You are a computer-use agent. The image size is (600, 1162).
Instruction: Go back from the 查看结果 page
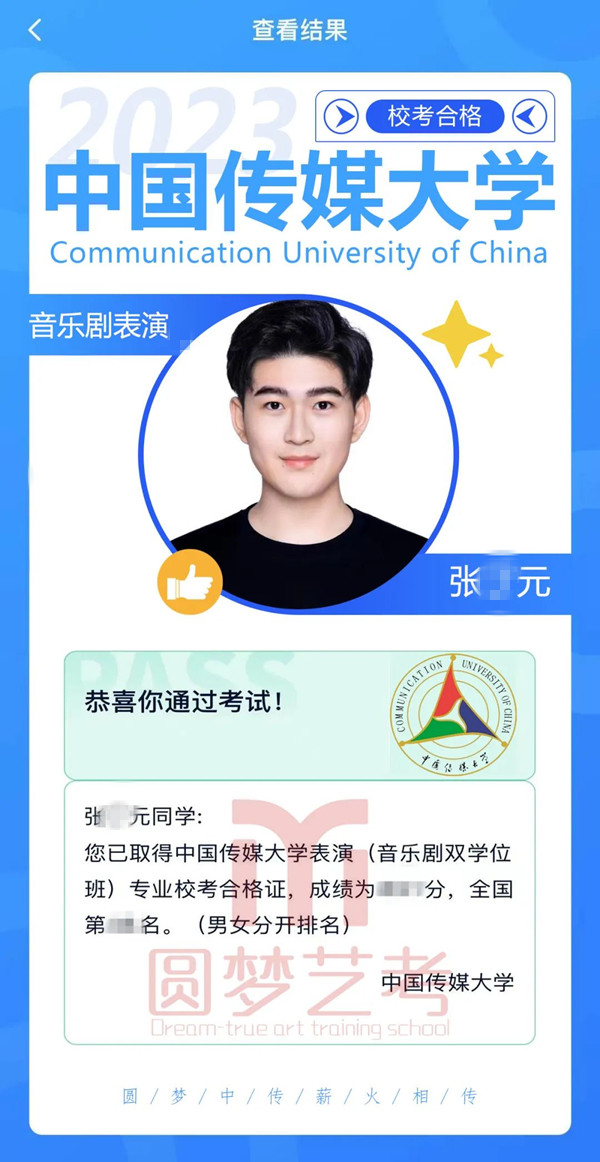point(35,30)
